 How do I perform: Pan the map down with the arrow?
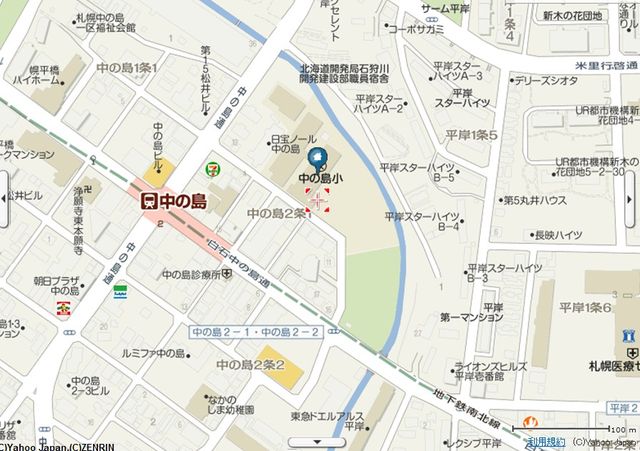pyautogui.click(x=318, y=441)
